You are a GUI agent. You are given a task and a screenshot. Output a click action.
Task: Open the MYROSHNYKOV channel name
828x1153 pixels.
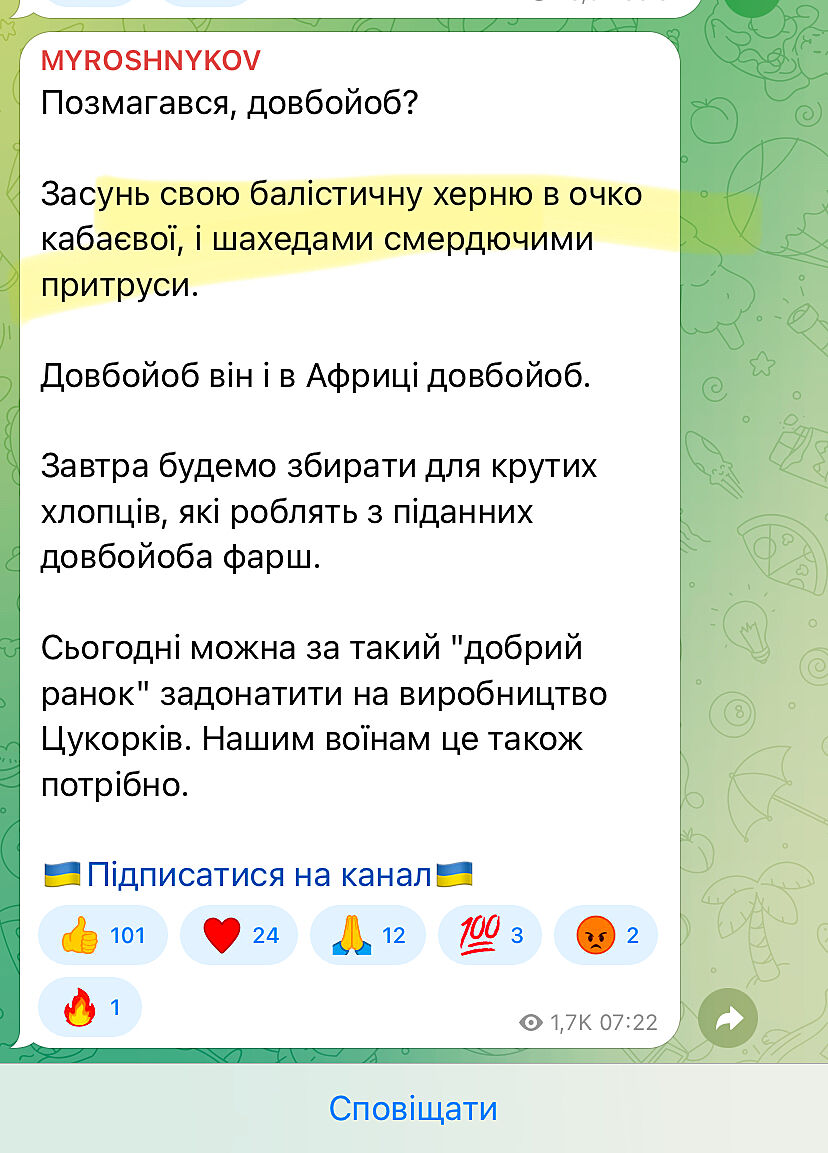tap(150, 61)
